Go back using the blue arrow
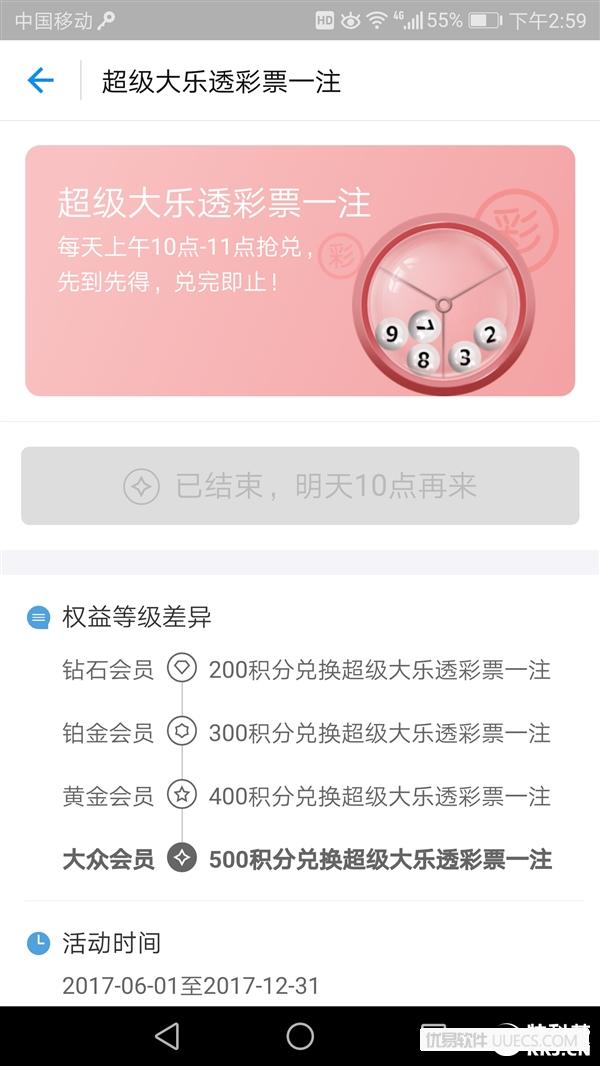600x1066 pixels. tap(41, 81)
